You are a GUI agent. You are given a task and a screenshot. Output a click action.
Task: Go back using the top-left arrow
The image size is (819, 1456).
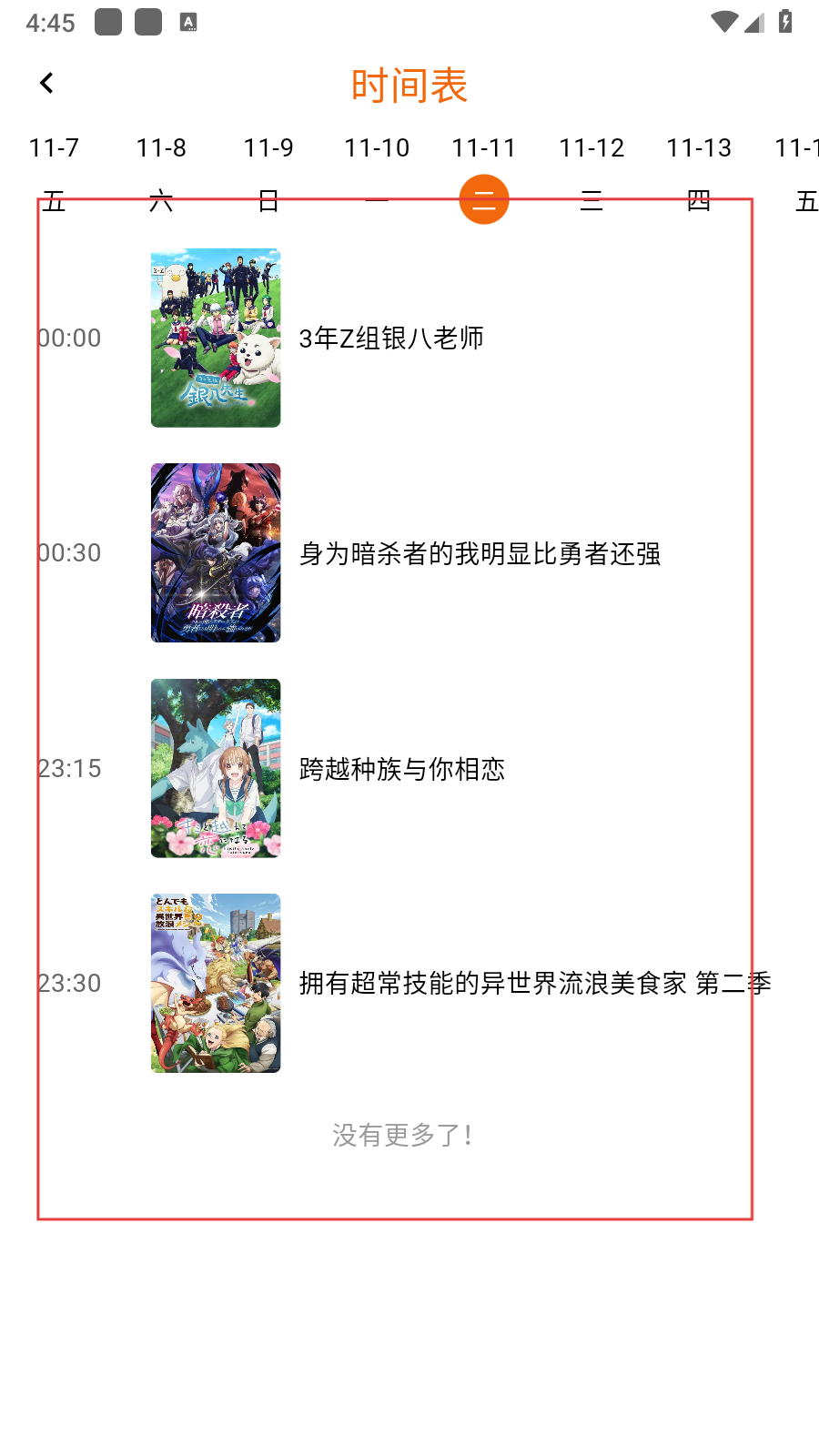[x=46, y=84]
